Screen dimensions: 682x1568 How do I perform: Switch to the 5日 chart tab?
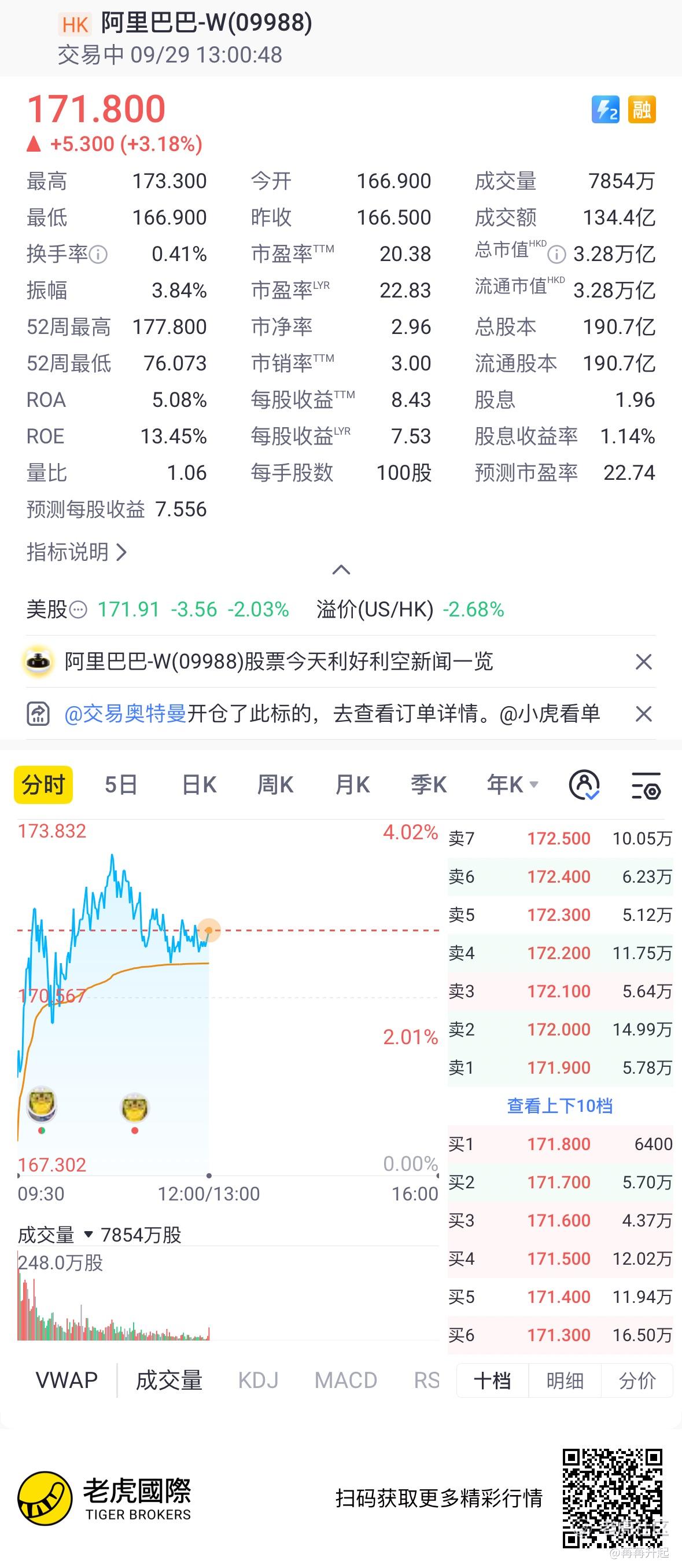point(120,785)
